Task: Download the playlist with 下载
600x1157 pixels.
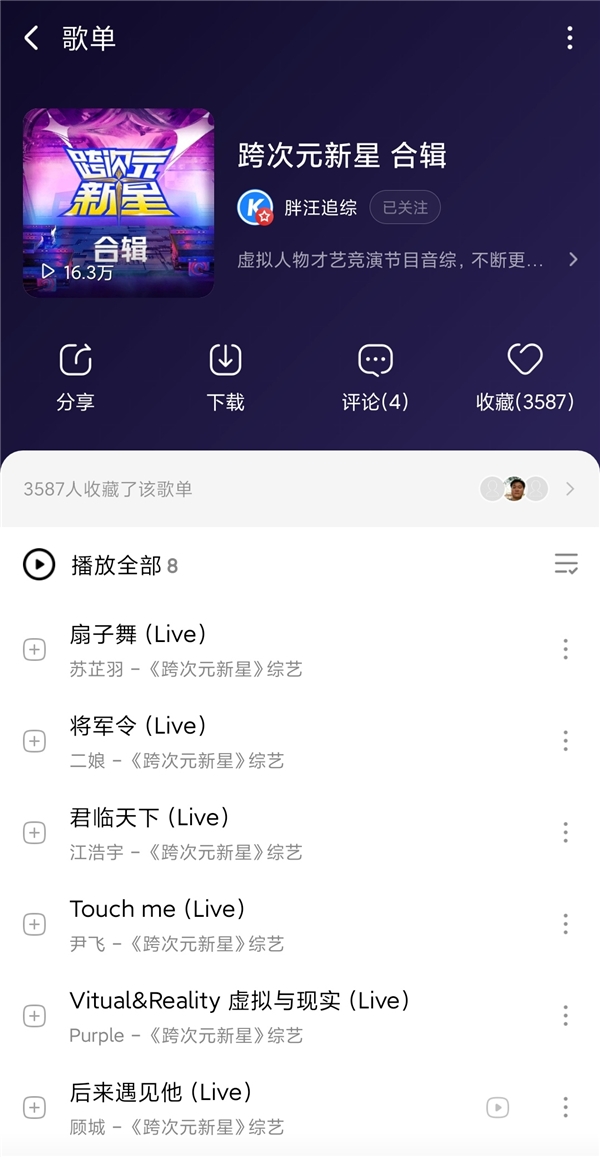Action: [x=225, y=377]
